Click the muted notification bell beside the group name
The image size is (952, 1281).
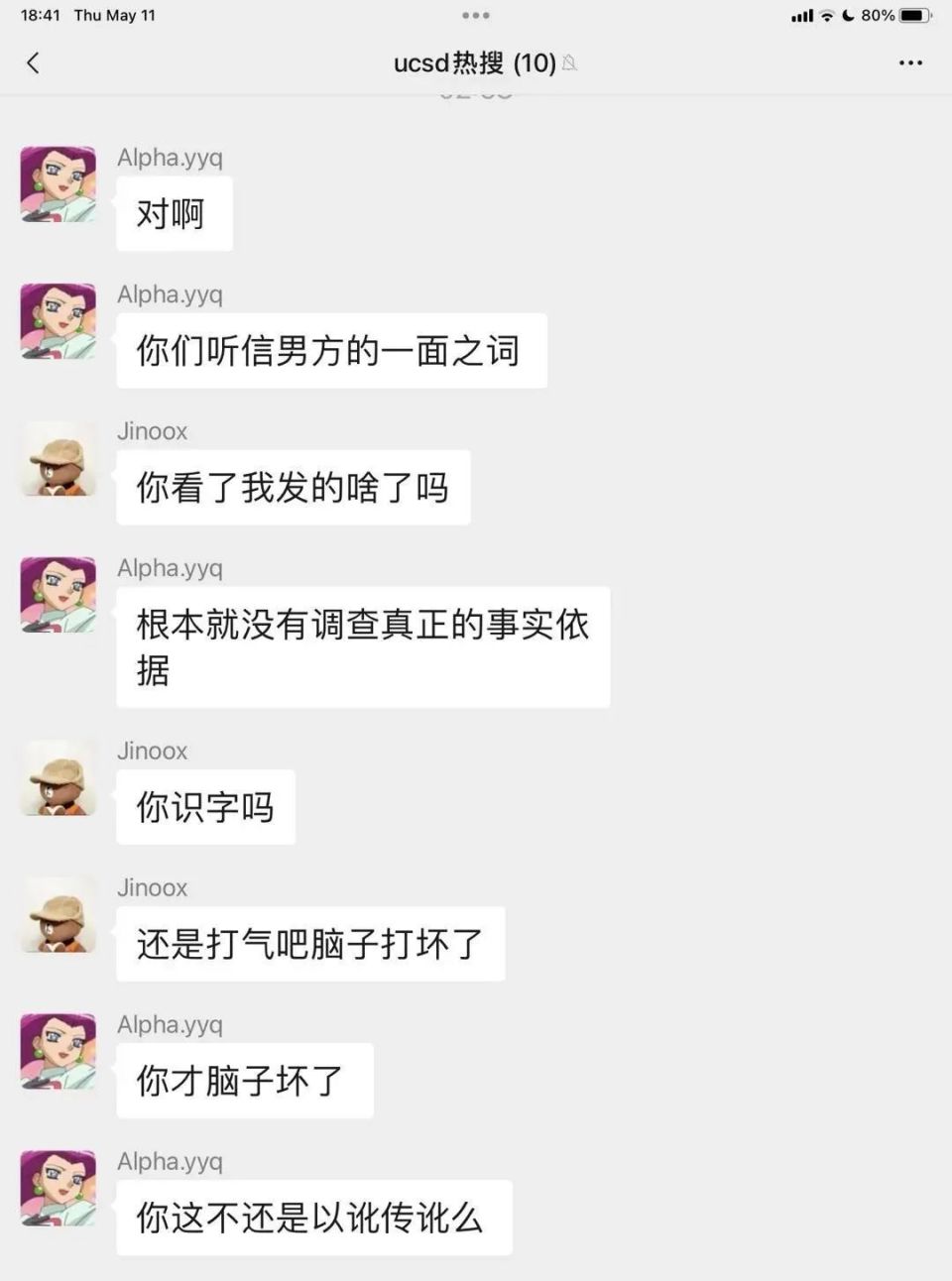568,62
